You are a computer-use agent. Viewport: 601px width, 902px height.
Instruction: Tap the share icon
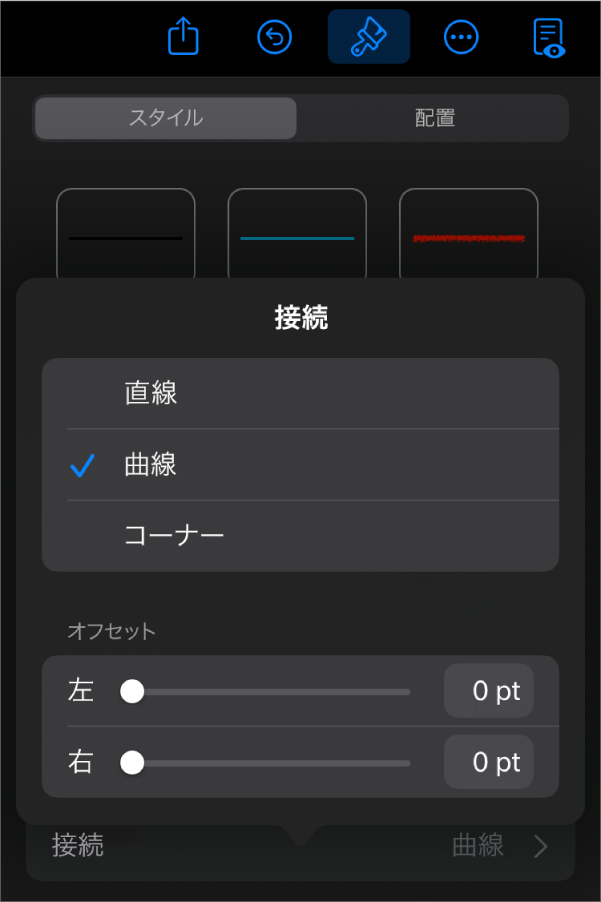[183, 37]
